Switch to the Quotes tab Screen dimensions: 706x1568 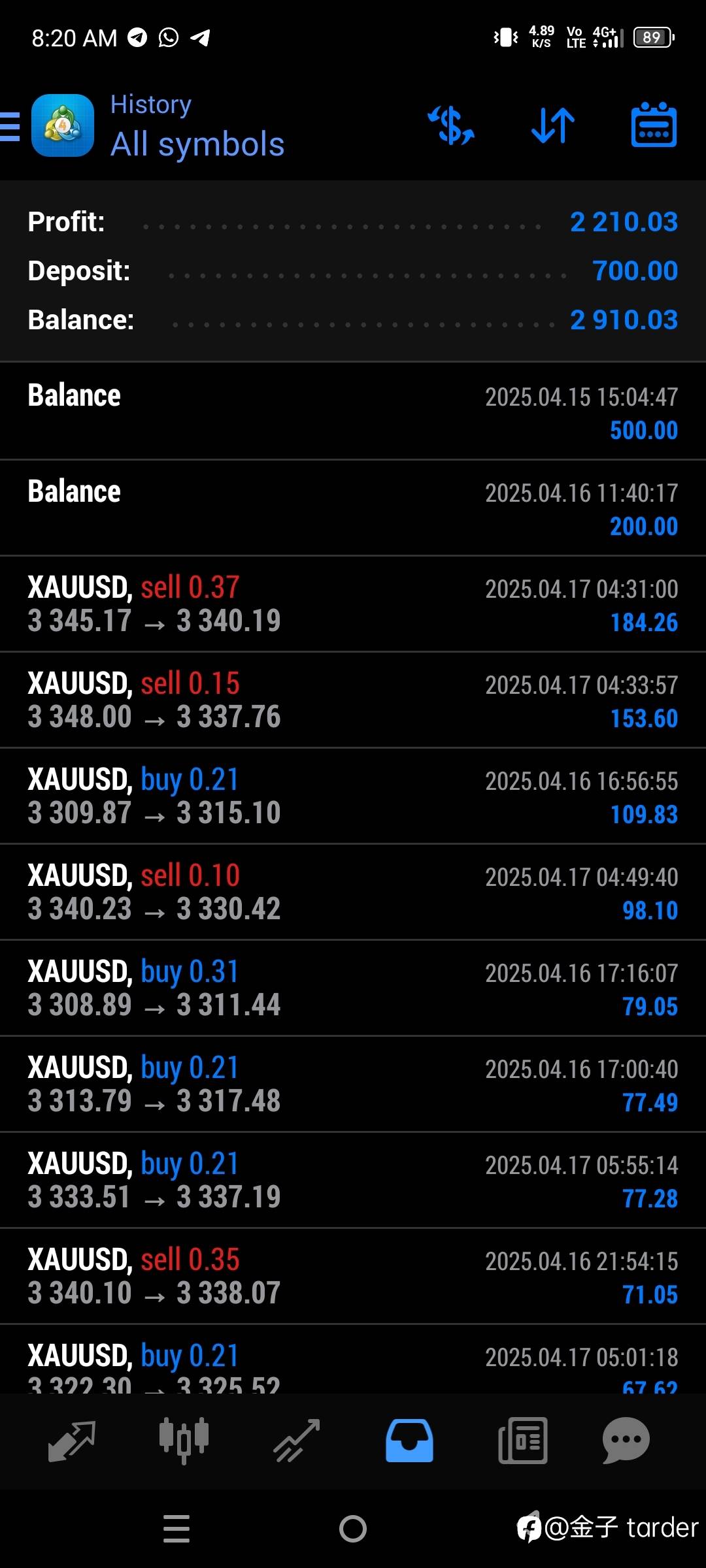72,1441
